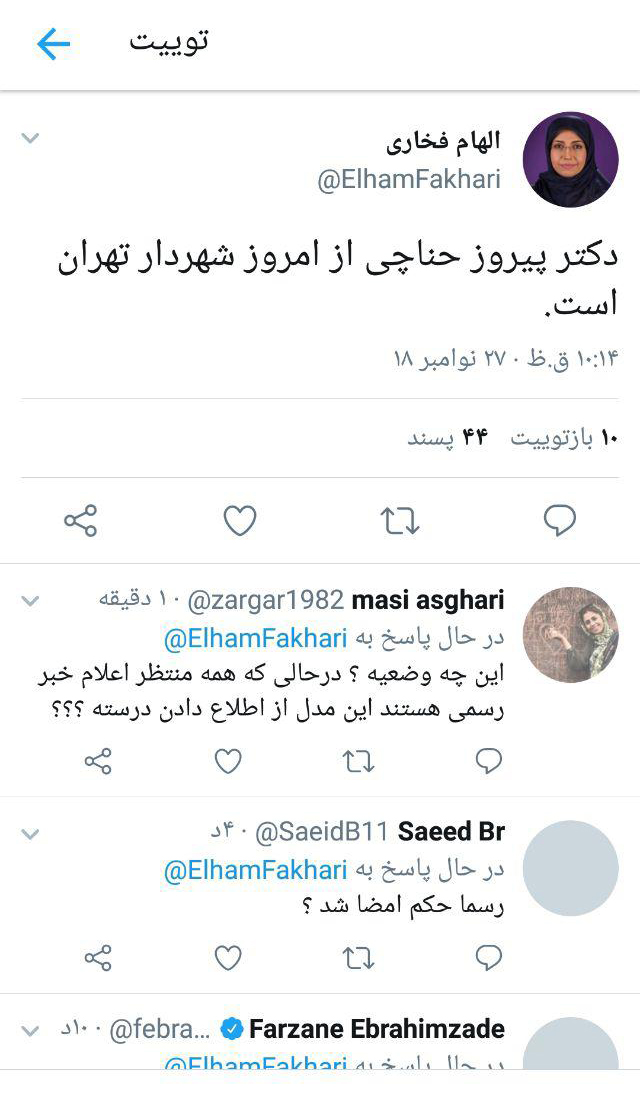Screen dimensions: 640x1096
Task: Expand options on masi asghari's reply
Action: [30, 600]
